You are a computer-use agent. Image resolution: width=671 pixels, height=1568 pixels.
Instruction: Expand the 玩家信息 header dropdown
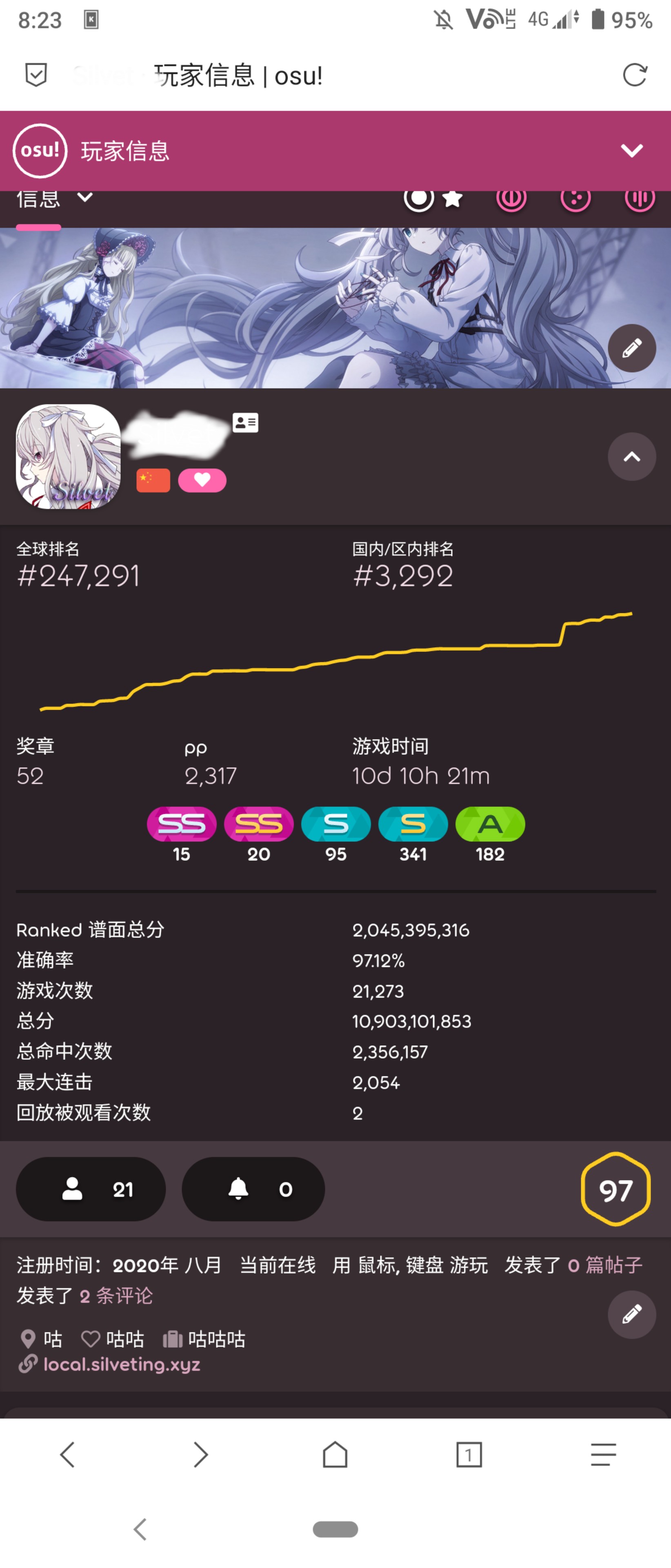coord(631,150)
